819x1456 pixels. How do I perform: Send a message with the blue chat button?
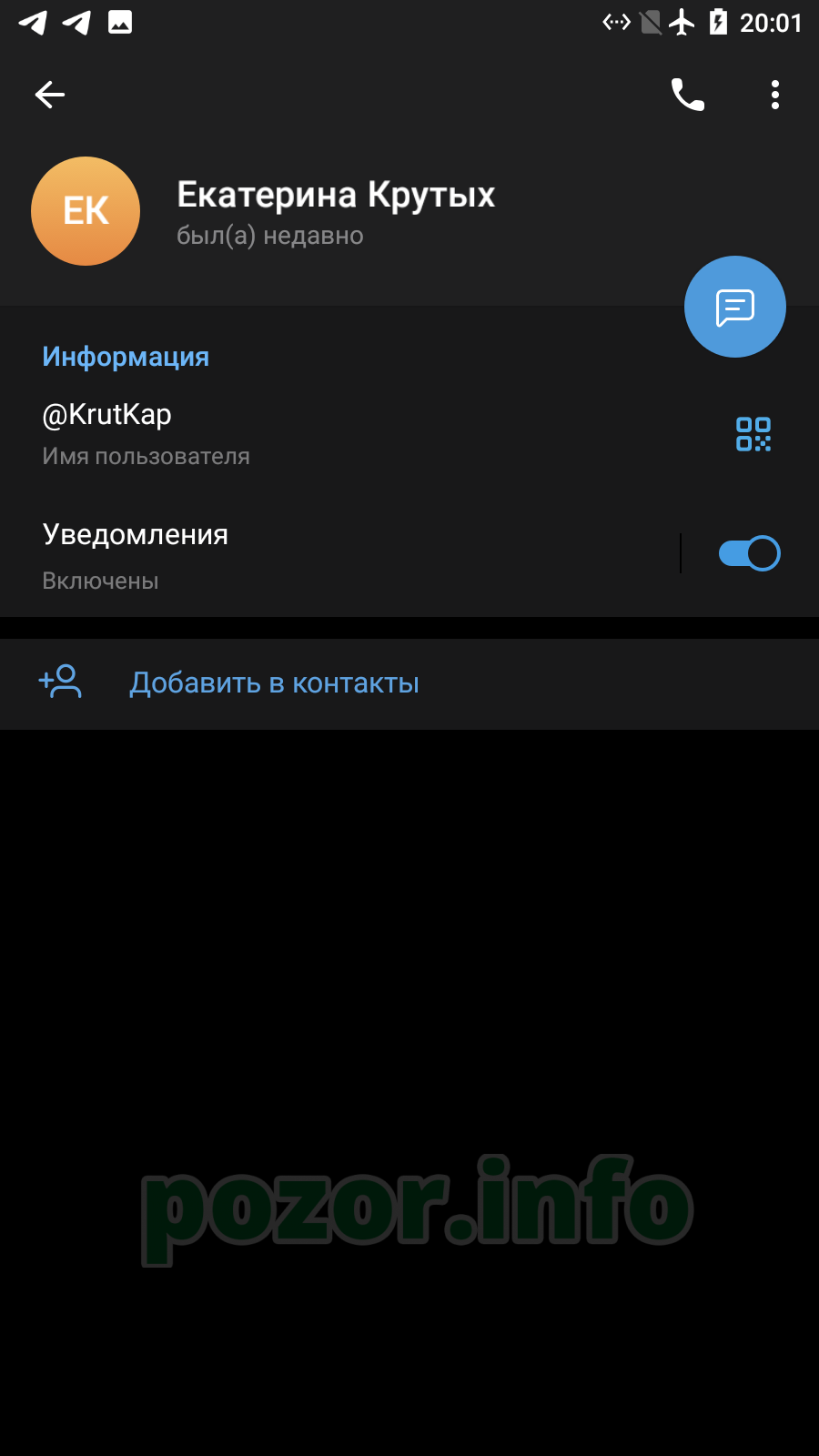tap(735, 307)
